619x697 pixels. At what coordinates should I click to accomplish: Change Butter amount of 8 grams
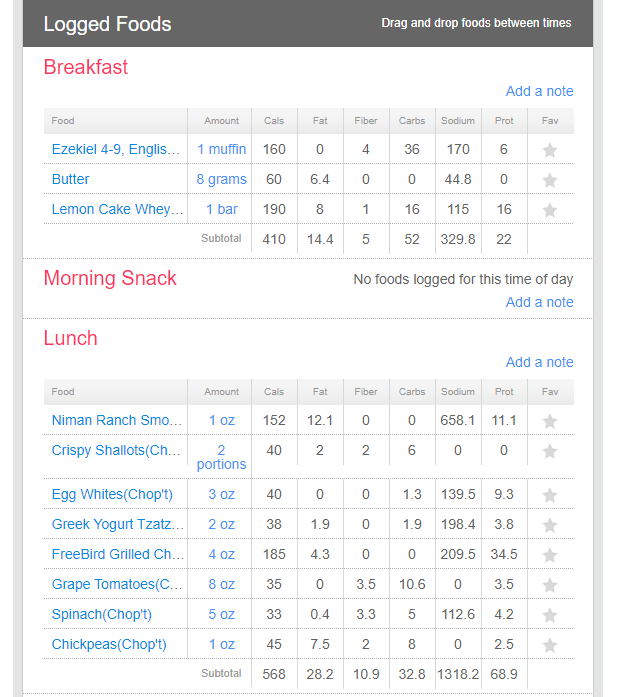(x=221, y=179)
